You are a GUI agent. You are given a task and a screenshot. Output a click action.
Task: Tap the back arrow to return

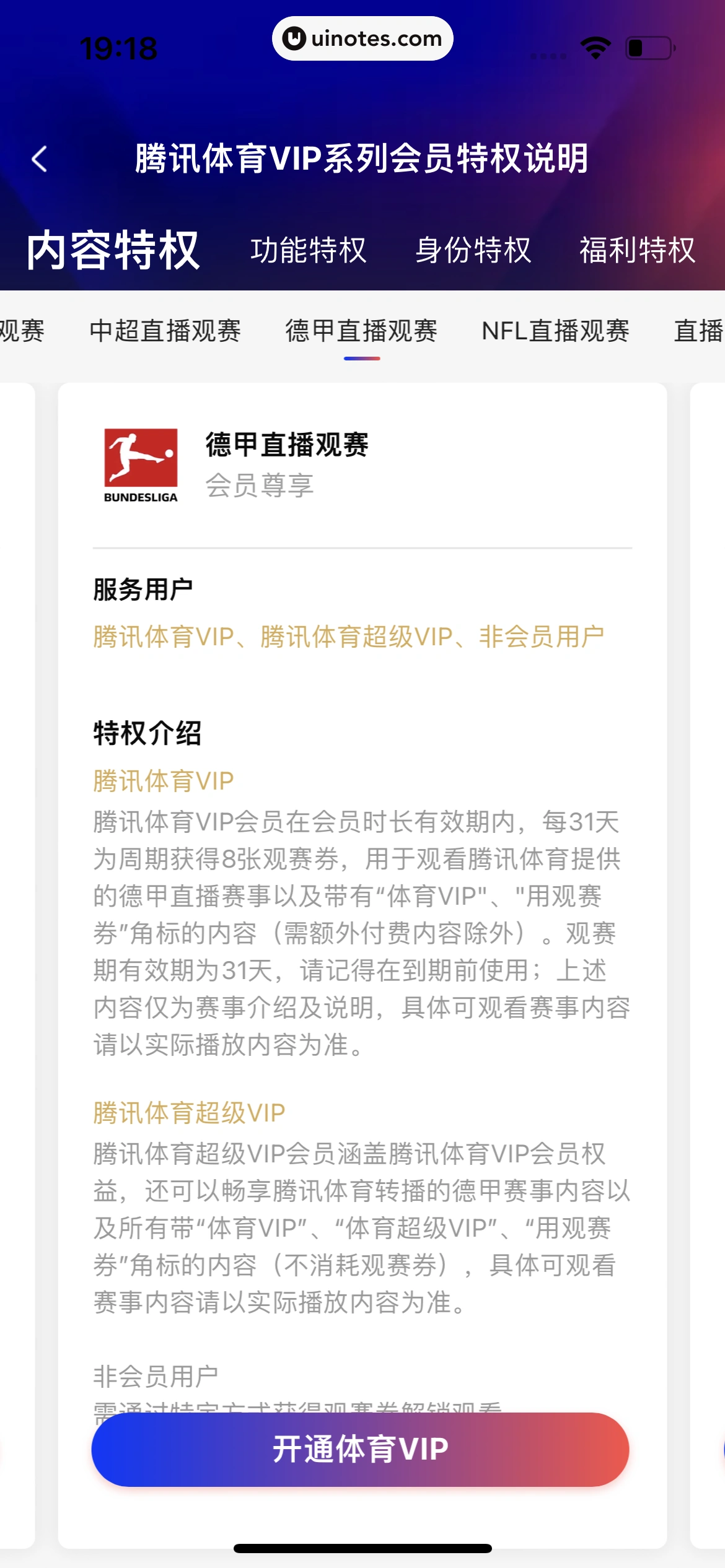point(40,159)
